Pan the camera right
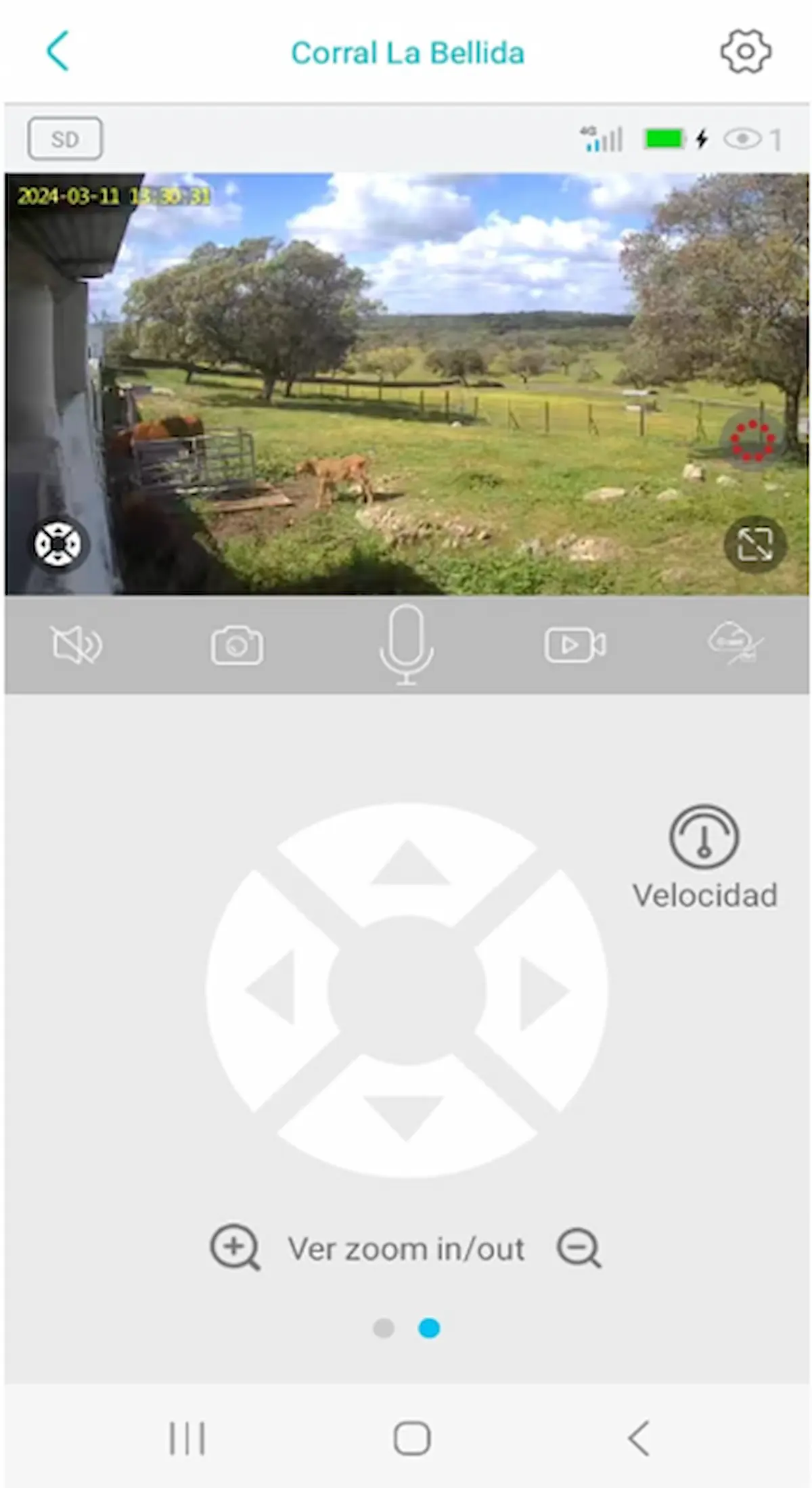The height and width of the screenshot is (1488, 812). click(543, 990)
